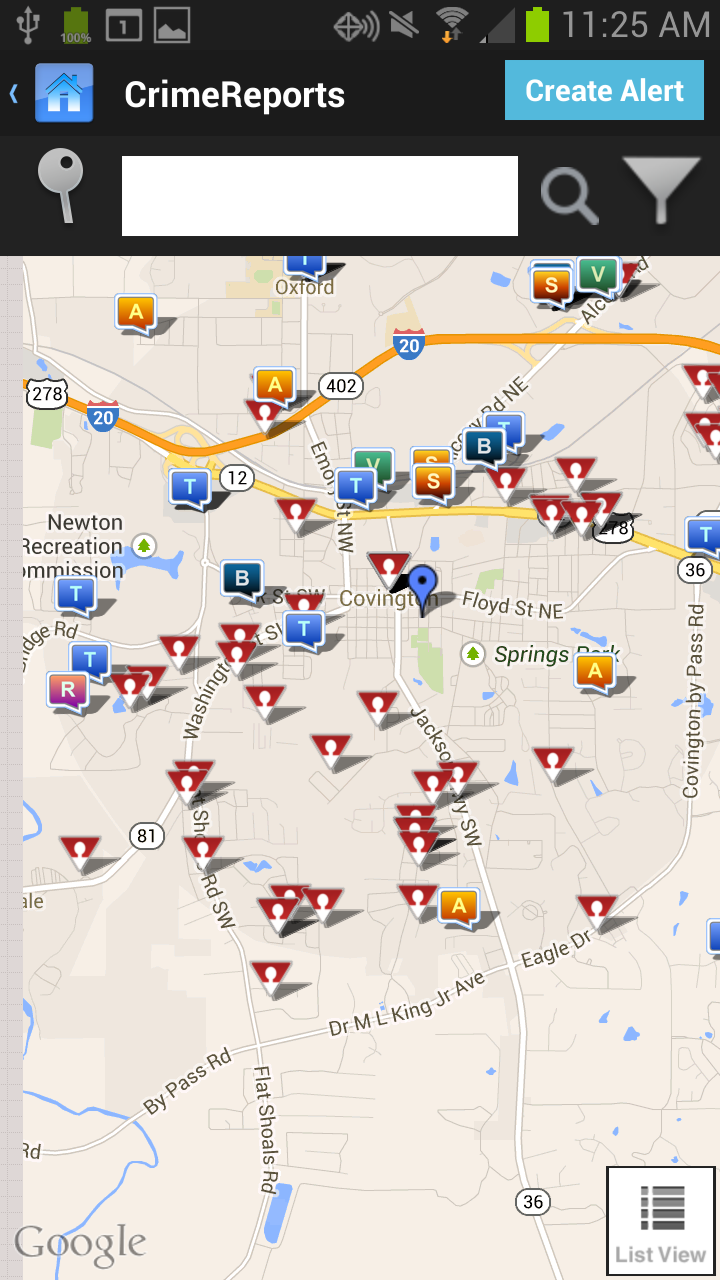Open the crime filter funnel
The width and height of the screenshot is (720, 1280).
tap(661, 190)
